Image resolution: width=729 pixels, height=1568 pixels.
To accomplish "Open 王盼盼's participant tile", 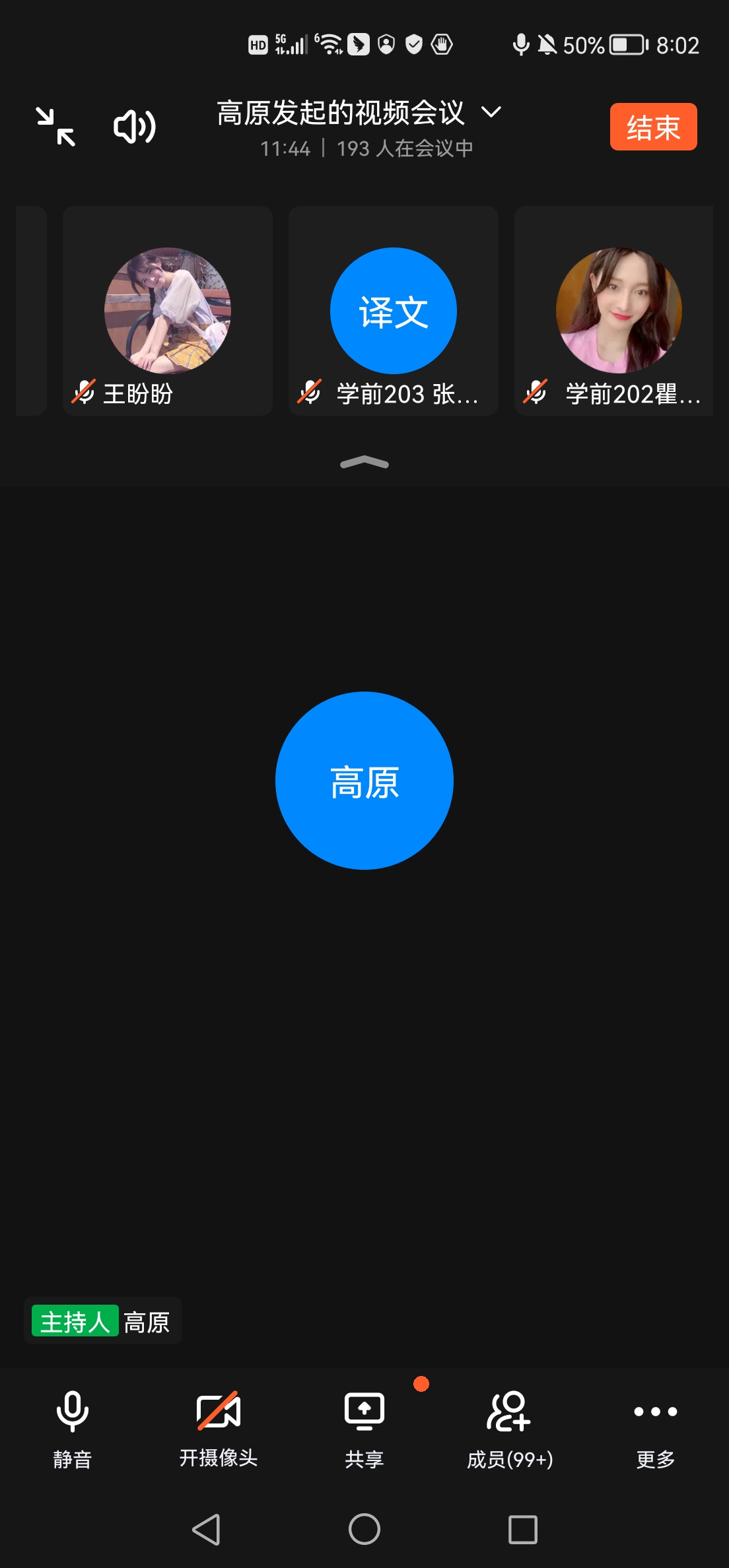I will (x=168, y=311).
